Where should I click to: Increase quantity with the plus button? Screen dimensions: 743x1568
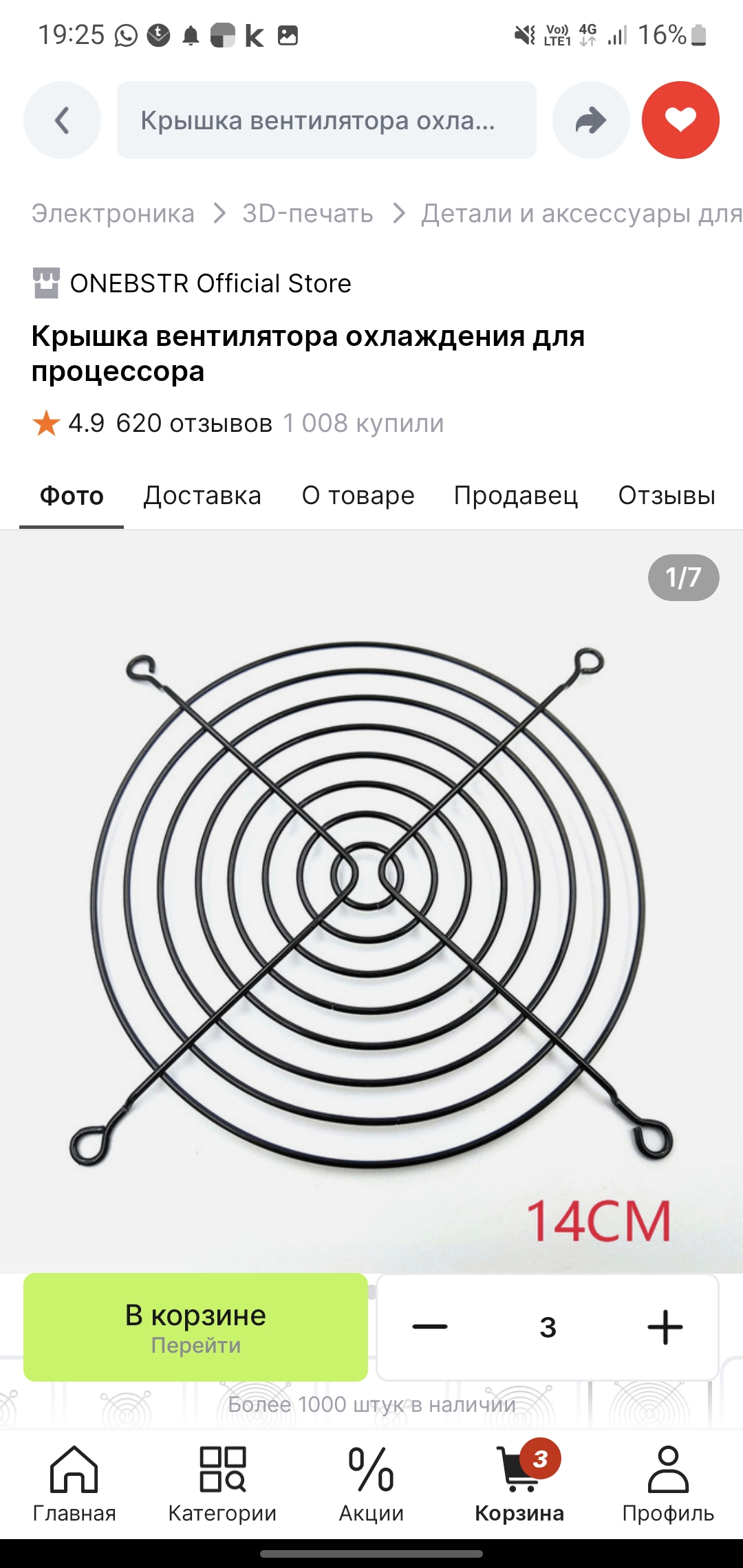665,1327
